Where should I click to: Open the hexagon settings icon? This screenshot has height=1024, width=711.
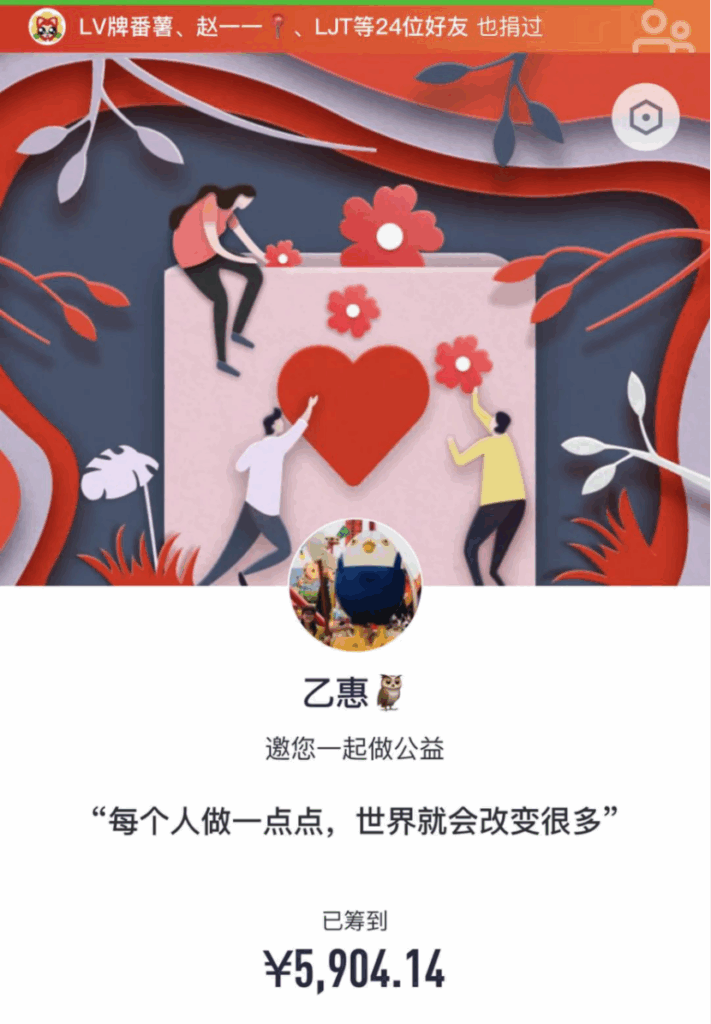click(645, 118)
